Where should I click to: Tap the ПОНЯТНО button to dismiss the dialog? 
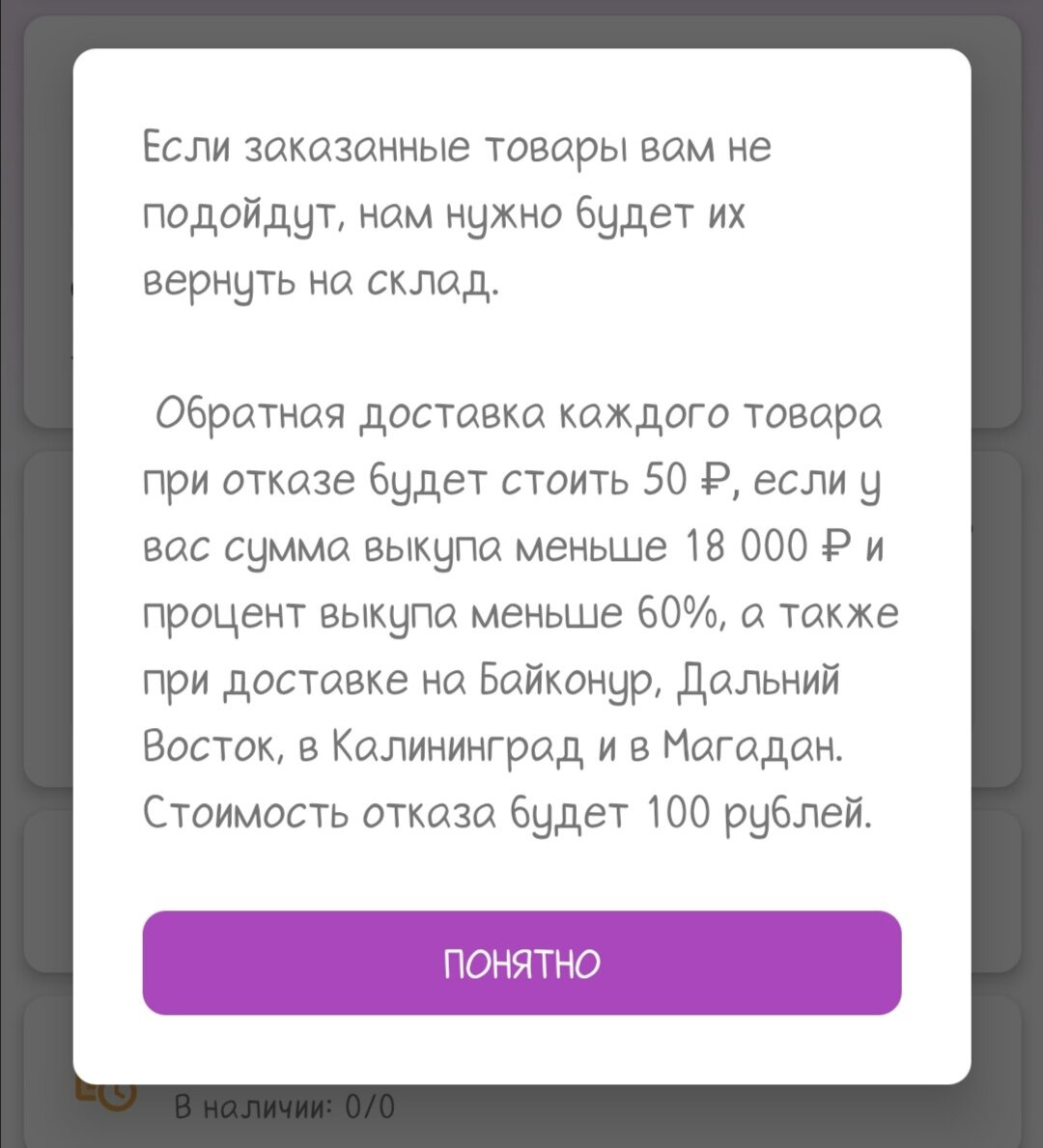[521, 963]
